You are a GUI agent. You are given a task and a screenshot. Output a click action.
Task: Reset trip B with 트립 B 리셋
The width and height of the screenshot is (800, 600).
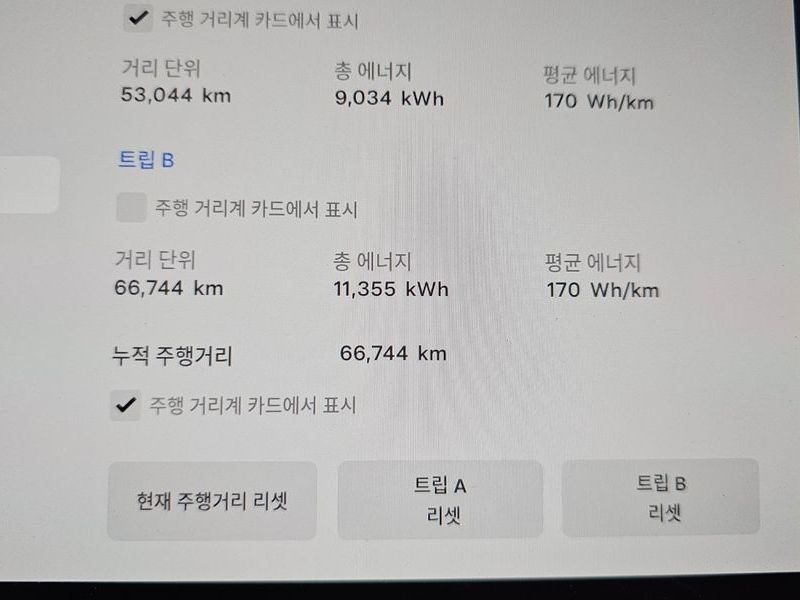tap(662, 498)
